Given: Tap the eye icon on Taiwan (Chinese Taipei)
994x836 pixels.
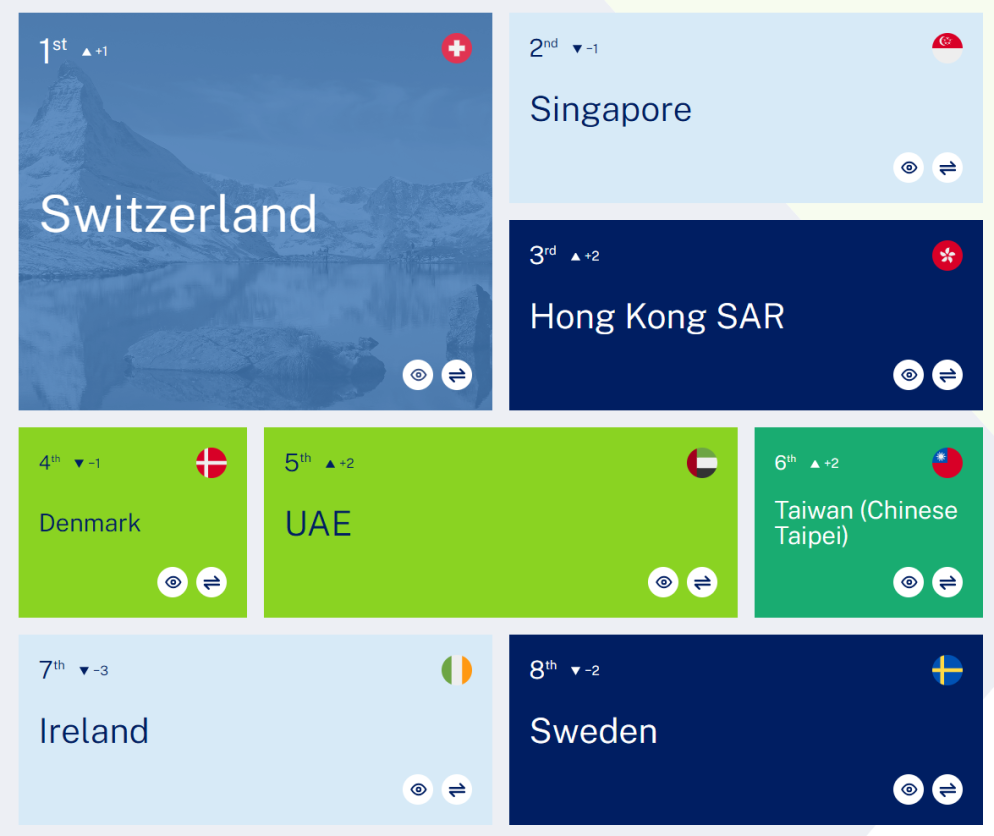Looking at the screenshot, I should click(x=908, y=582).
